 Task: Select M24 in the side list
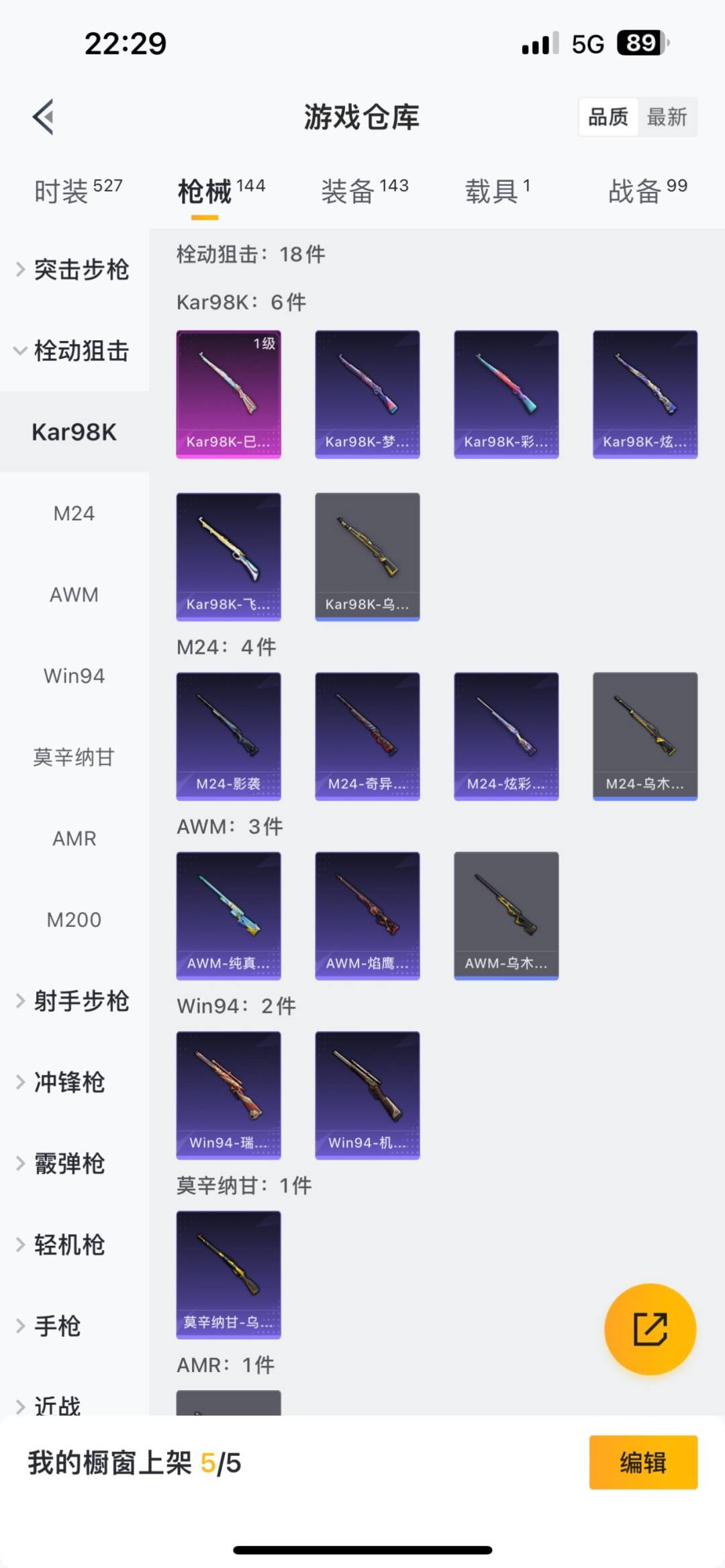tap(74, 513)
